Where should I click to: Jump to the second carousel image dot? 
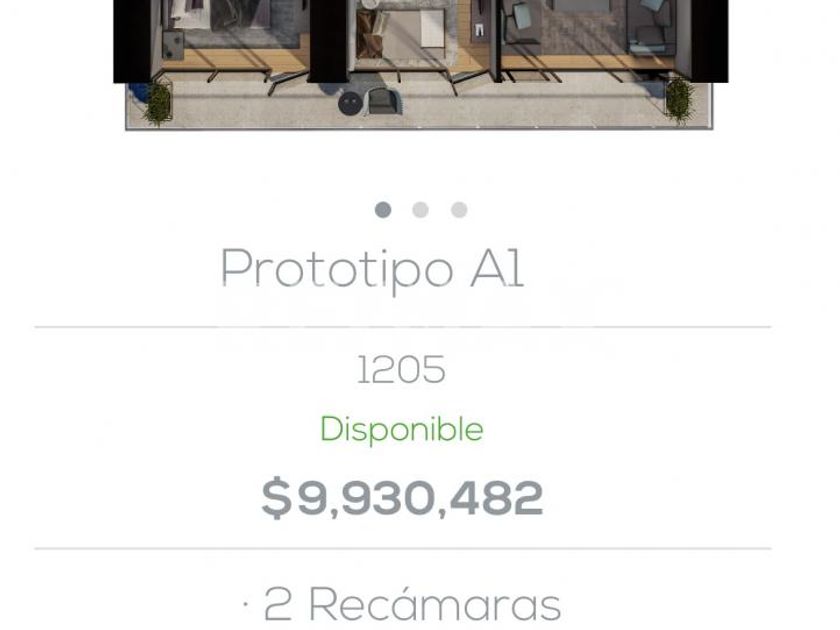coord(421,210)
